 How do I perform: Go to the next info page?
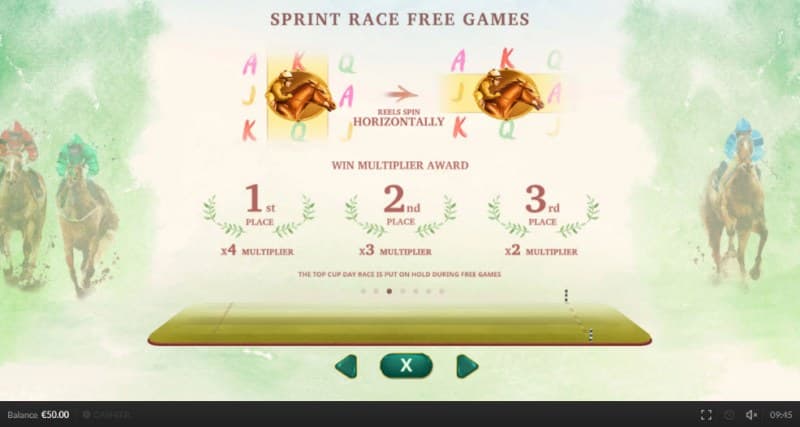pos(466,366)
